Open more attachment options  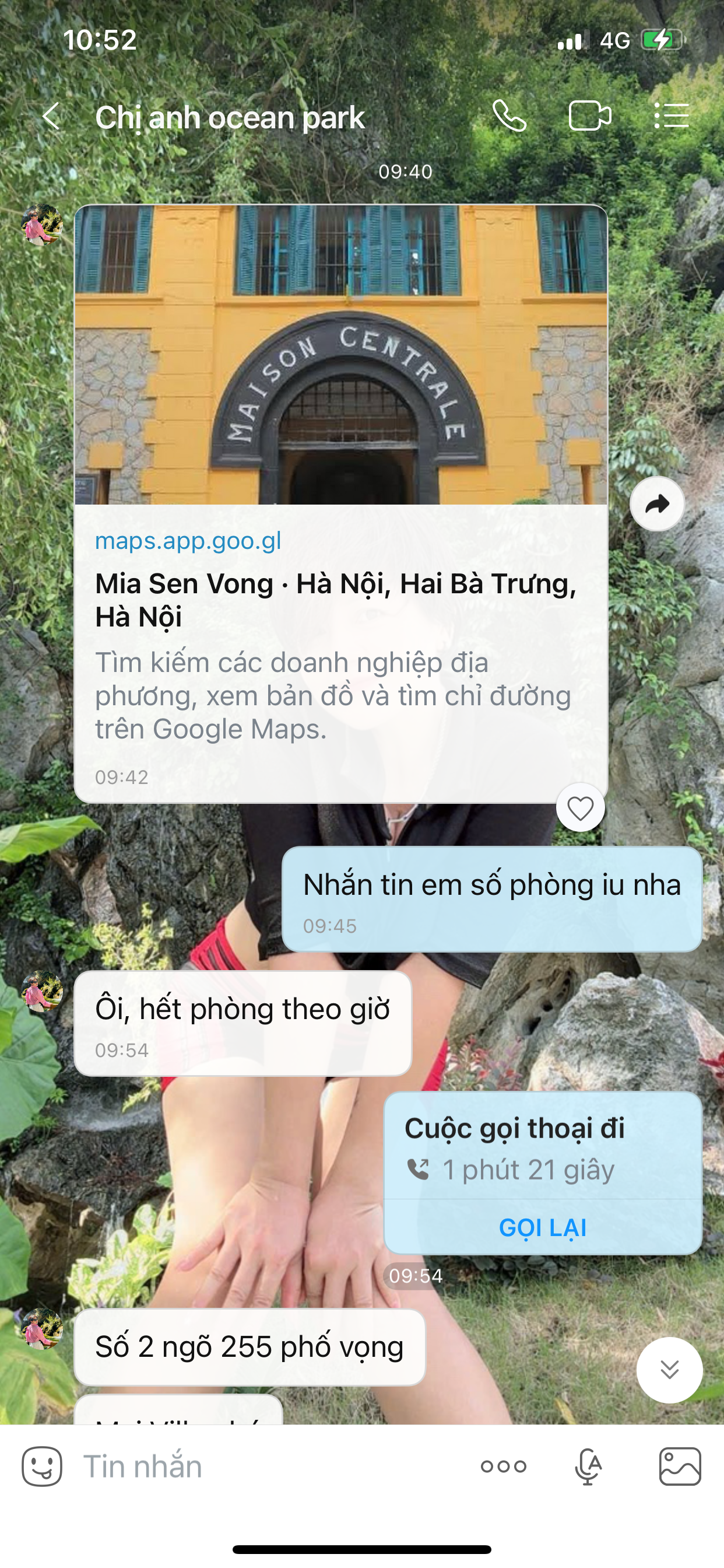click(x=503, y=1466)
